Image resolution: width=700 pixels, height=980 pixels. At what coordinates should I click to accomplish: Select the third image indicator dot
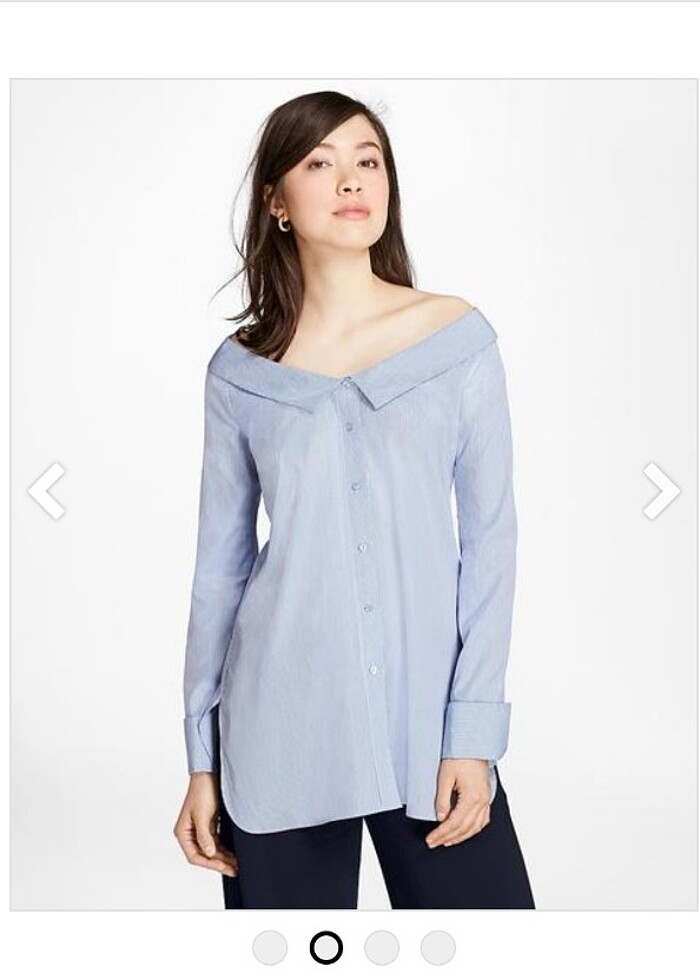(382, 947)
